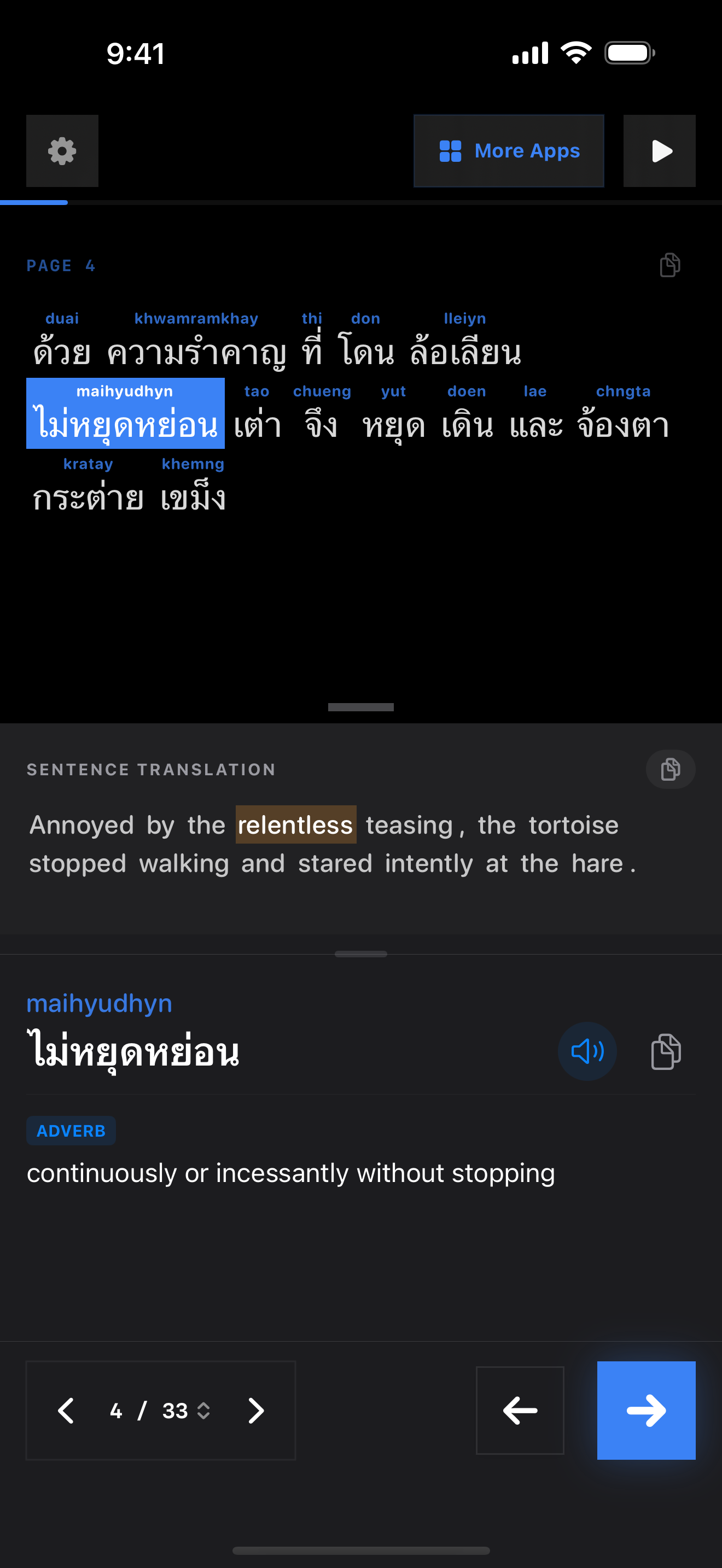This screenshot has height=1568, width=722.
Task: Open More Apps
Action: pos(508,151)
